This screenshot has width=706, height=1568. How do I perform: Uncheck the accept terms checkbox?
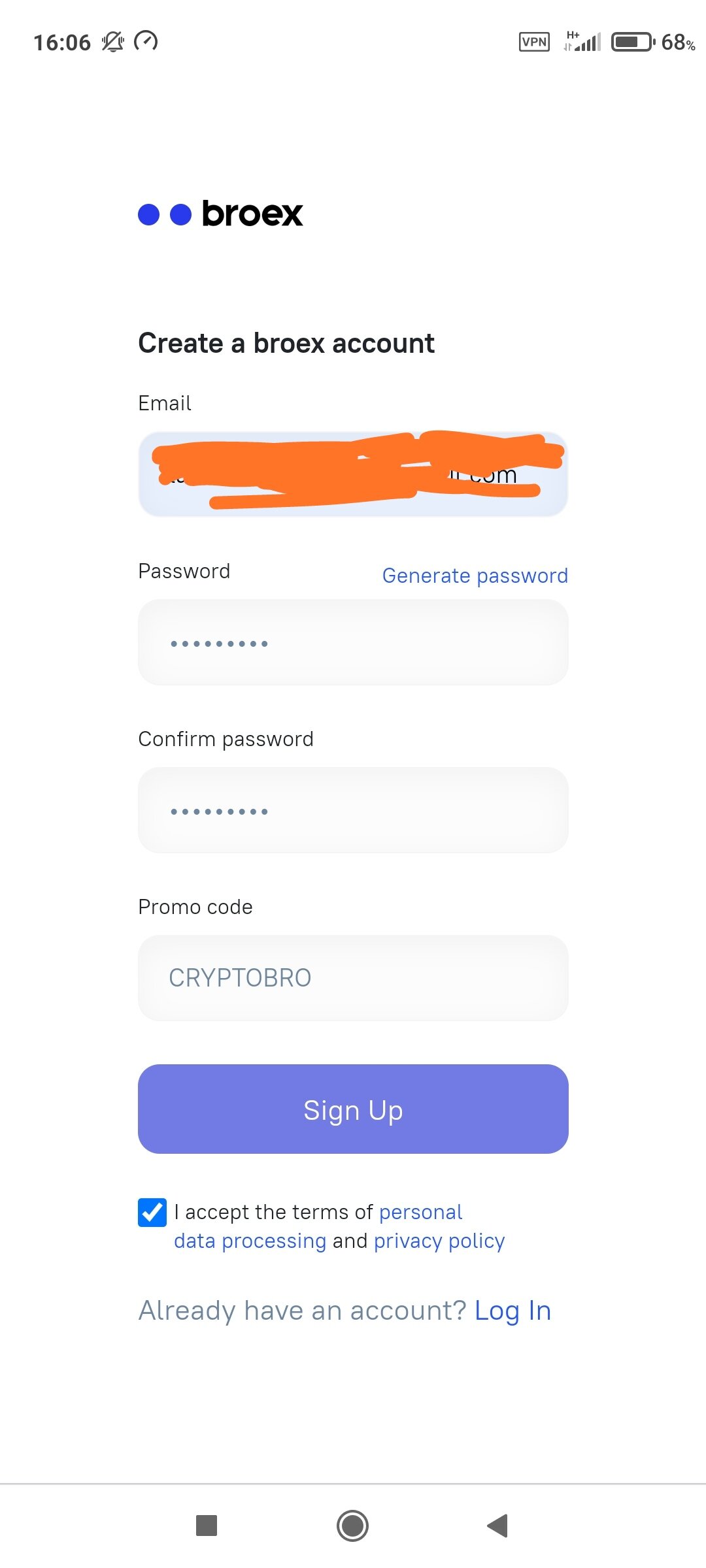[x=152, y=1213]
